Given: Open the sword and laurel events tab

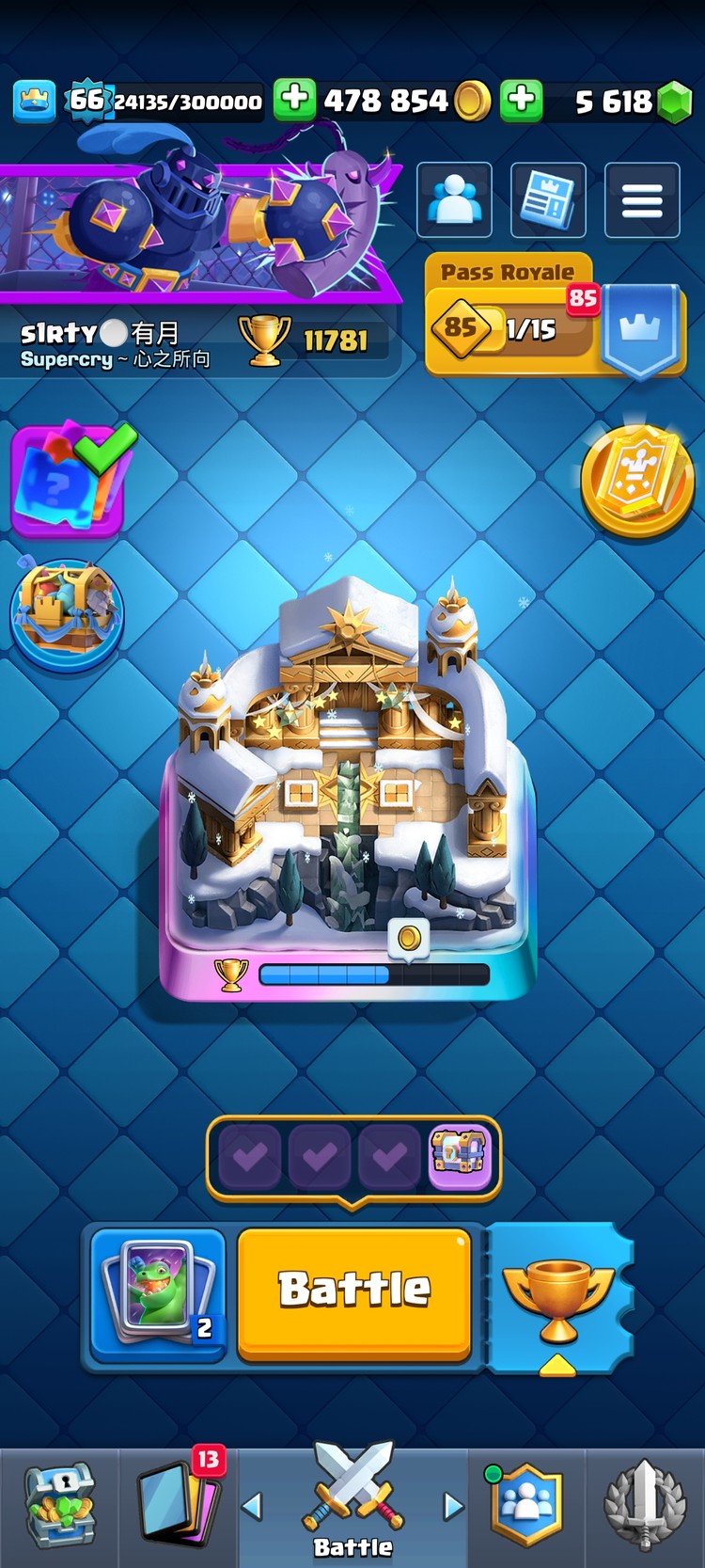Looking at the screenshot, I should (x=645, y=1505).
